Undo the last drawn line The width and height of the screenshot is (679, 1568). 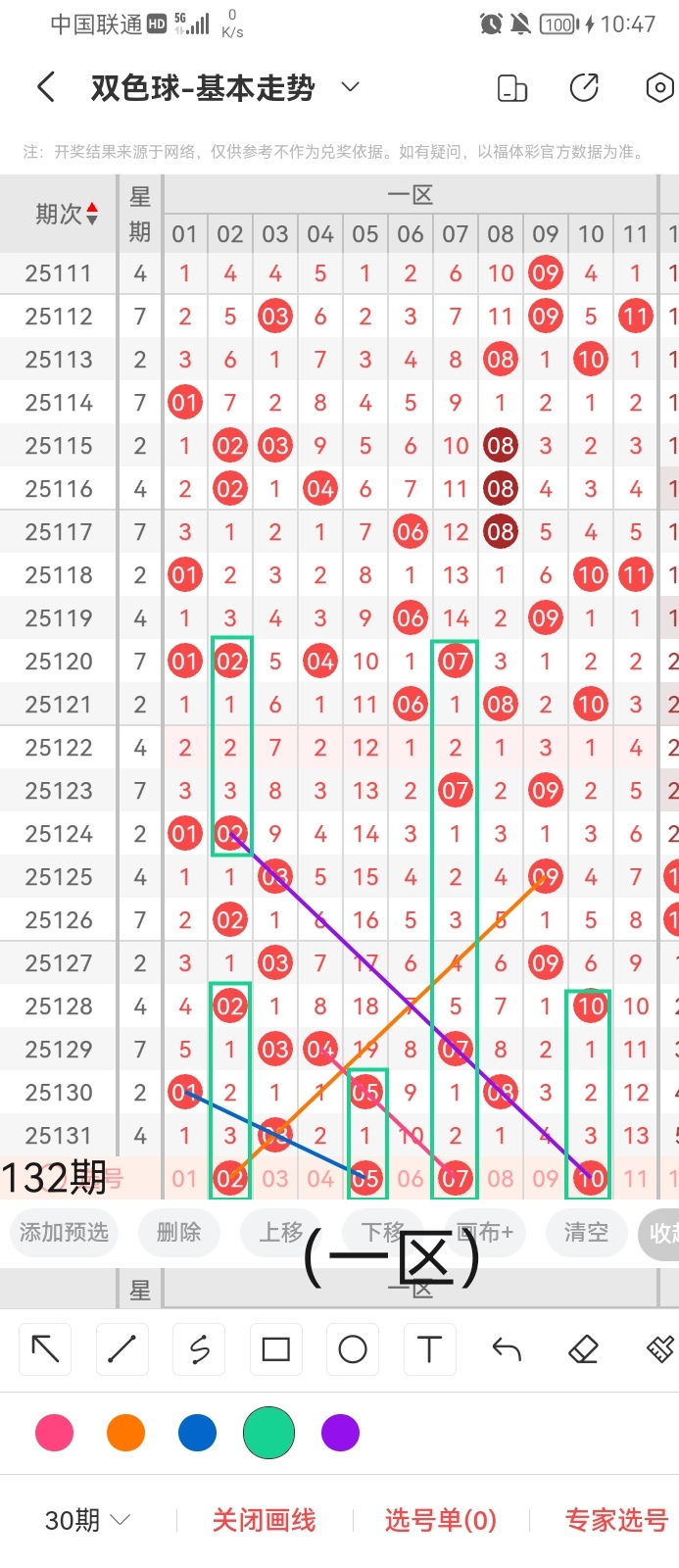pos(507,1349)
